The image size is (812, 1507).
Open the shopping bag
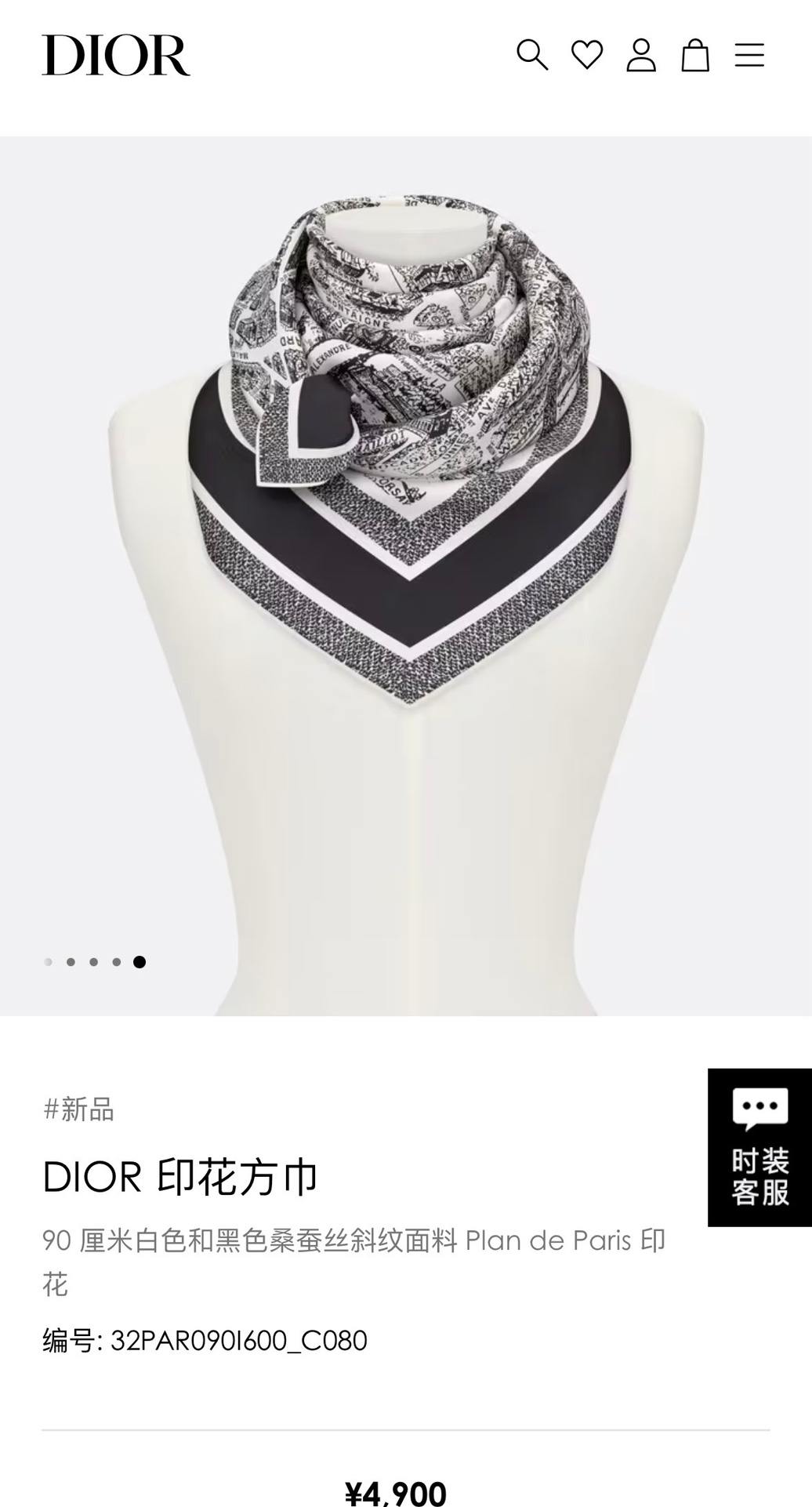695,56
